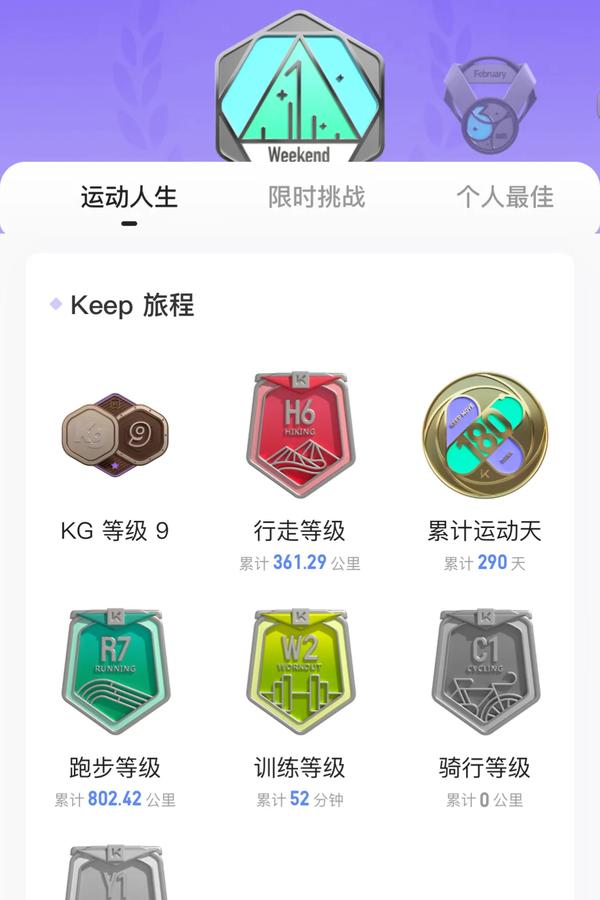Open the 骑行等级 C1 badge
The width and height of the screenshot is (600, 900).
coord(484,671)
